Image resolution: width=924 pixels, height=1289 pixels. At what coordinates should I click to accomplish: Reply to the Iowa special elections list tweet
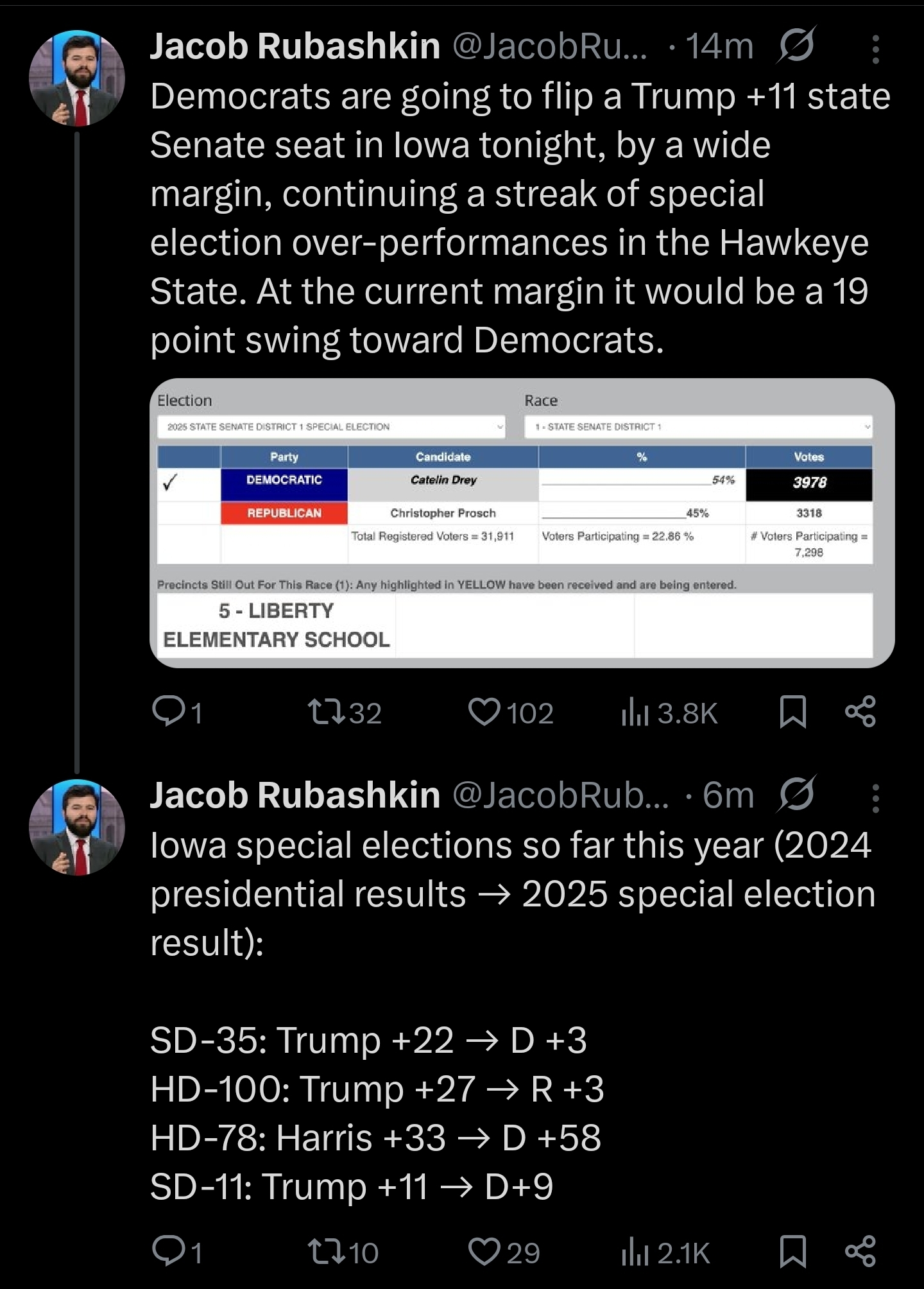pos(177,1252)
